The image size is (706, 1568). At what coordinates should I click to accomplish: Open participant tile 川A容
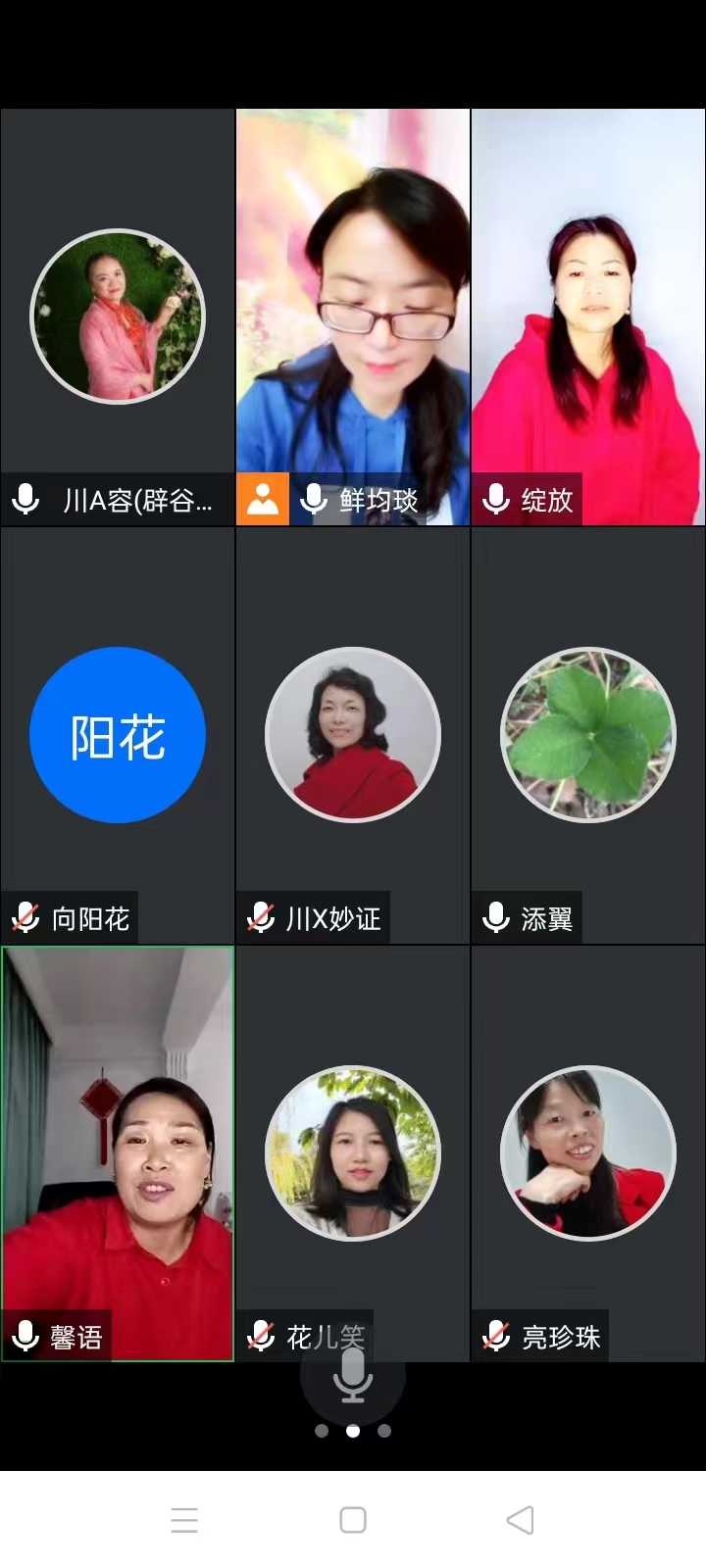click(x=118, y=317)
